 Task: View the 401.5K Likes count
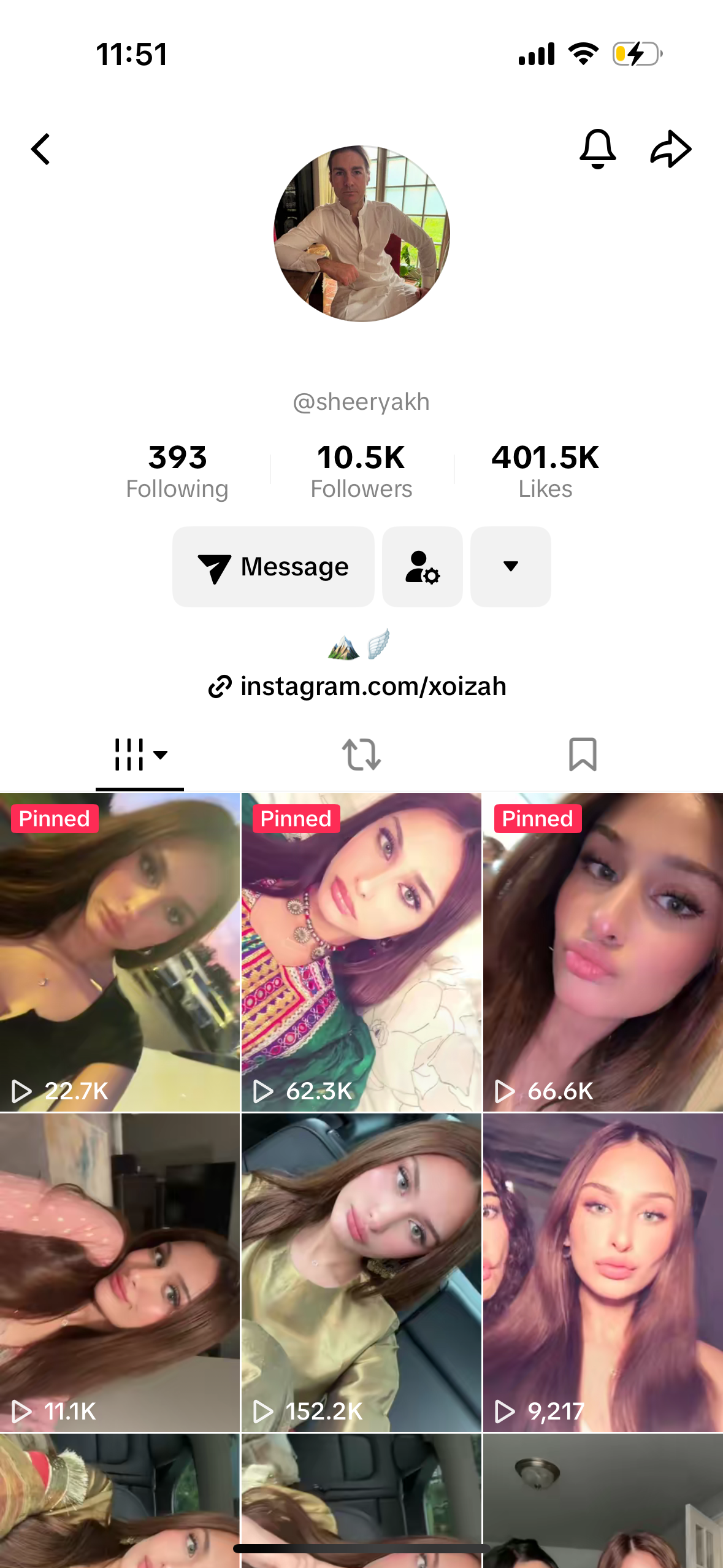point(545,471)
